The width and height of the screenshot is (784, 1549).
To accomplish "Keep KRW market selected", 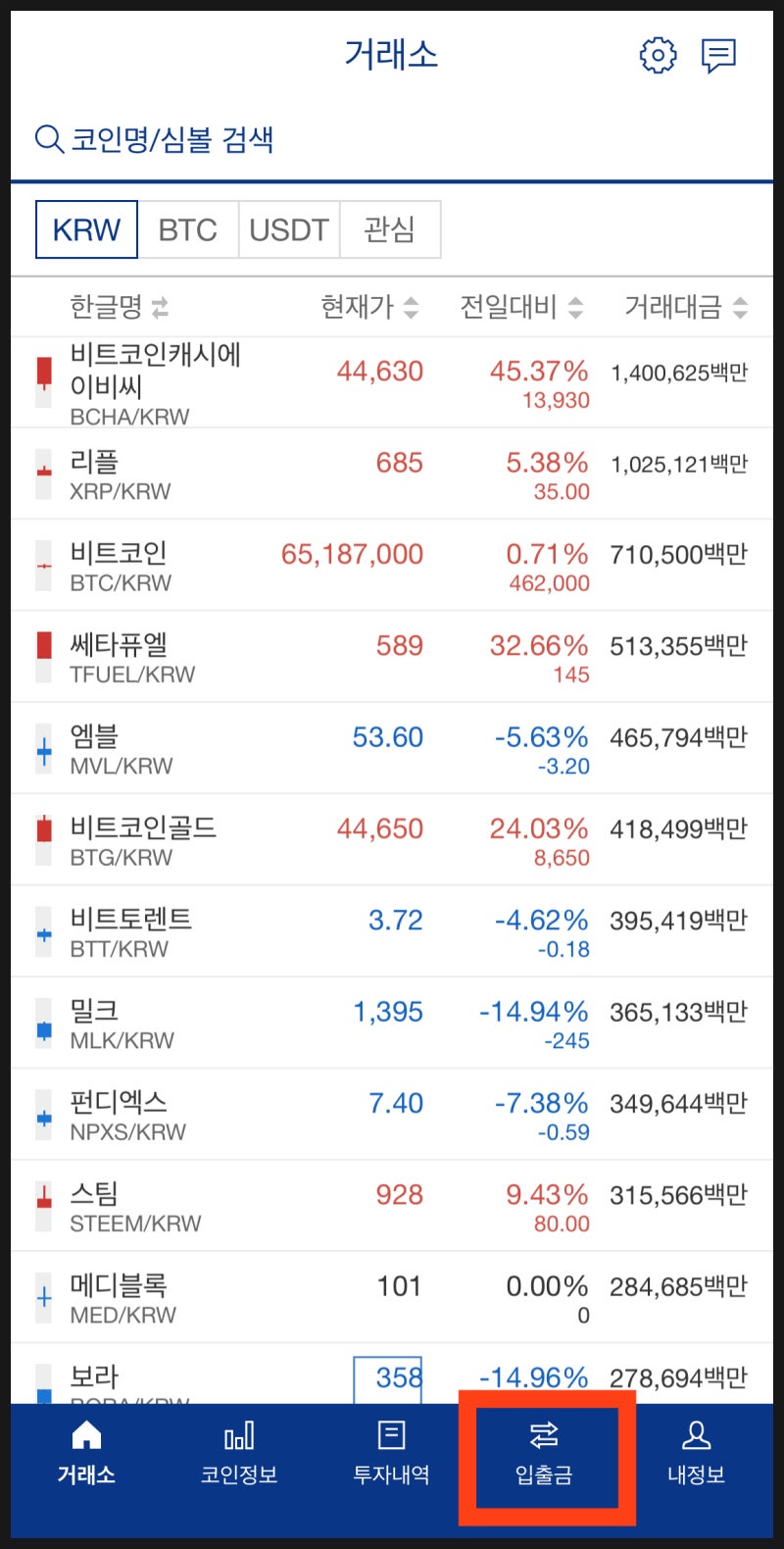I will point(86,228).
